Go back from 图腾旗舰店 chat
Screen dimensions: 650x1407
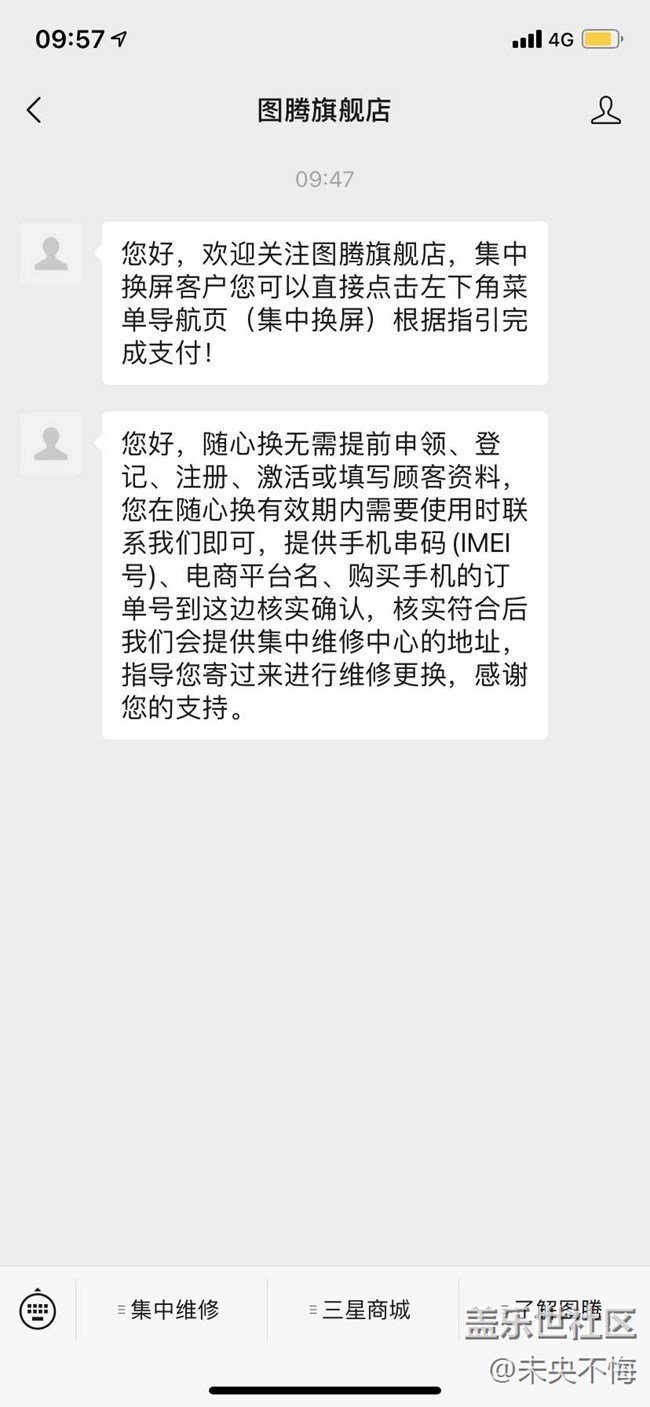(x=35, y=110)
